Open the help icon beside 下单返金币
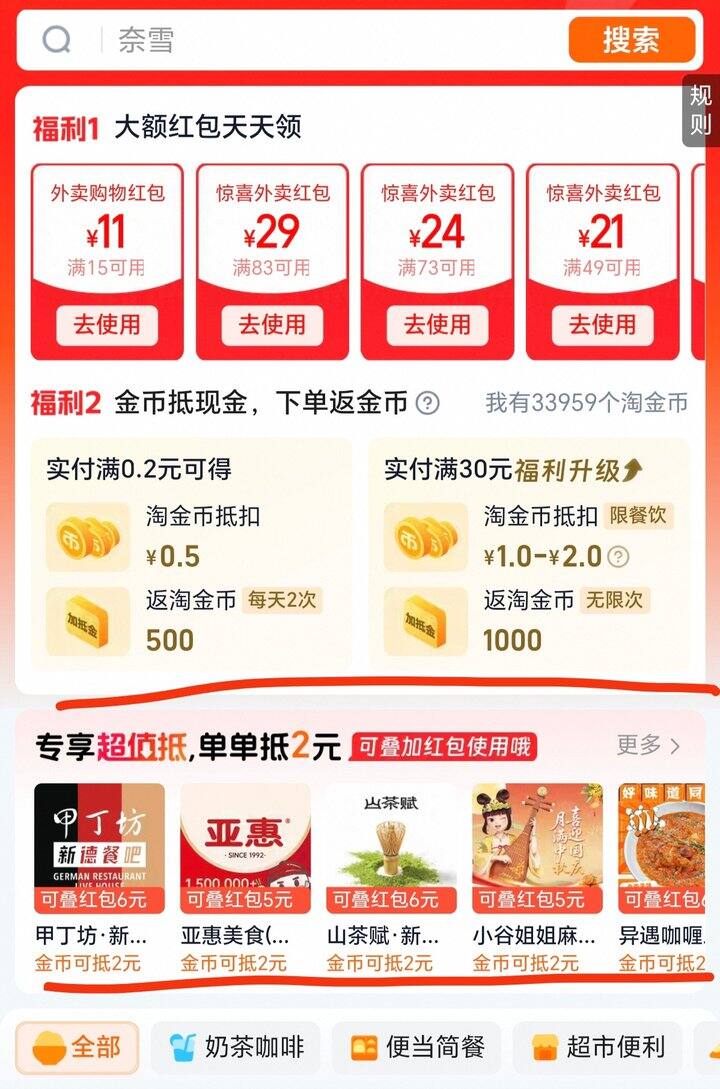Viewport: 720px width, 1089px height. [427, 403]
